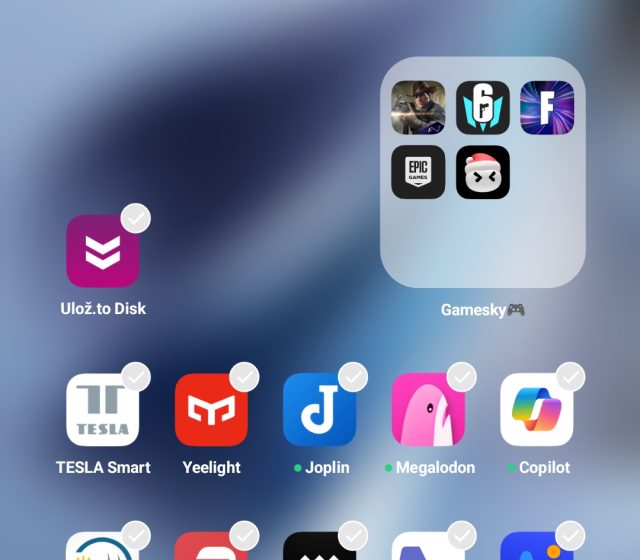Viewport: 640px width, 560px height.
Task: Open the Gamesky folder
Action: tap(483, 172)
